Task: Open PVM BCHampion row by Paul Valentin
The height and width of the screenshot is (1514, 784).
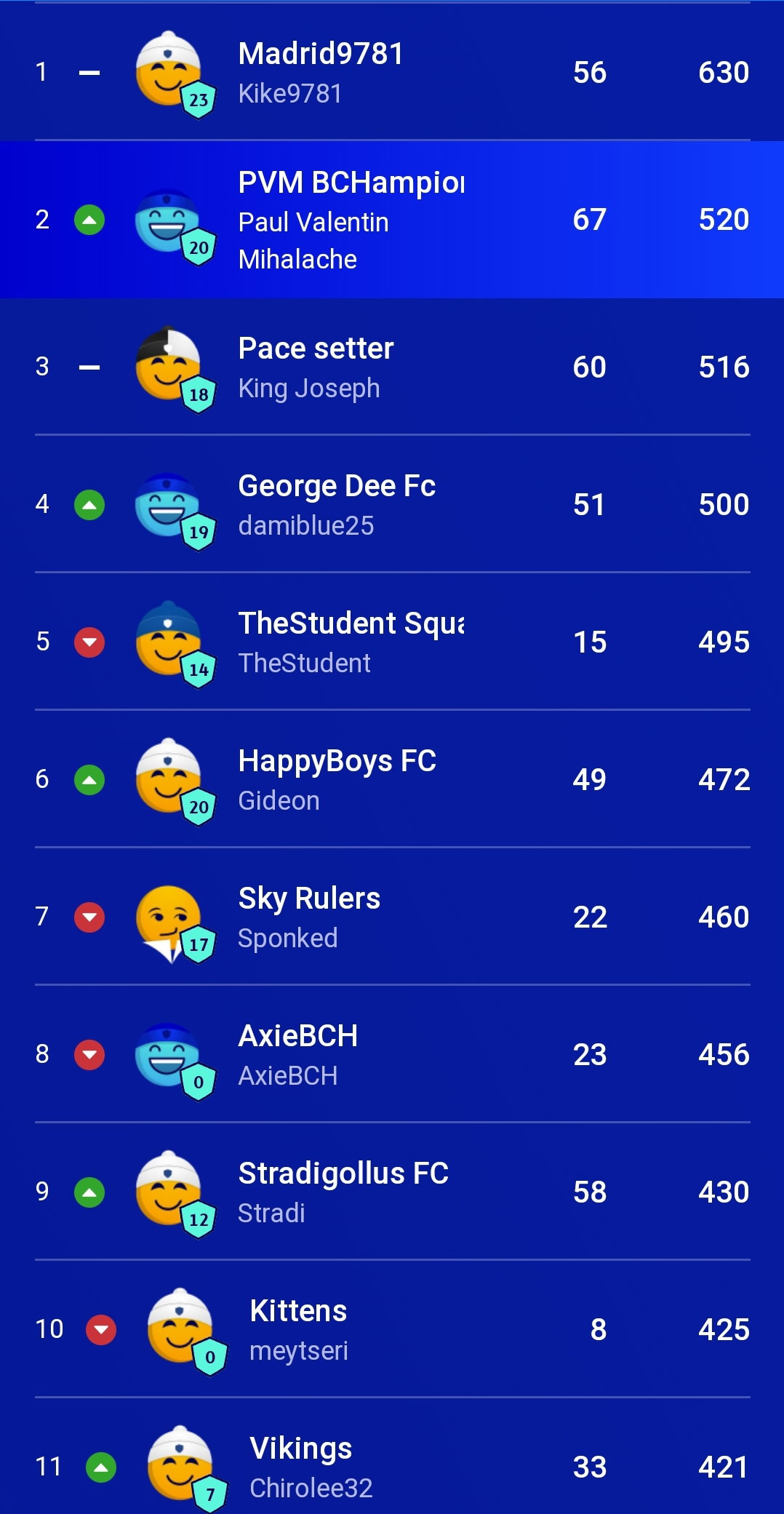Action: point(392,220)
